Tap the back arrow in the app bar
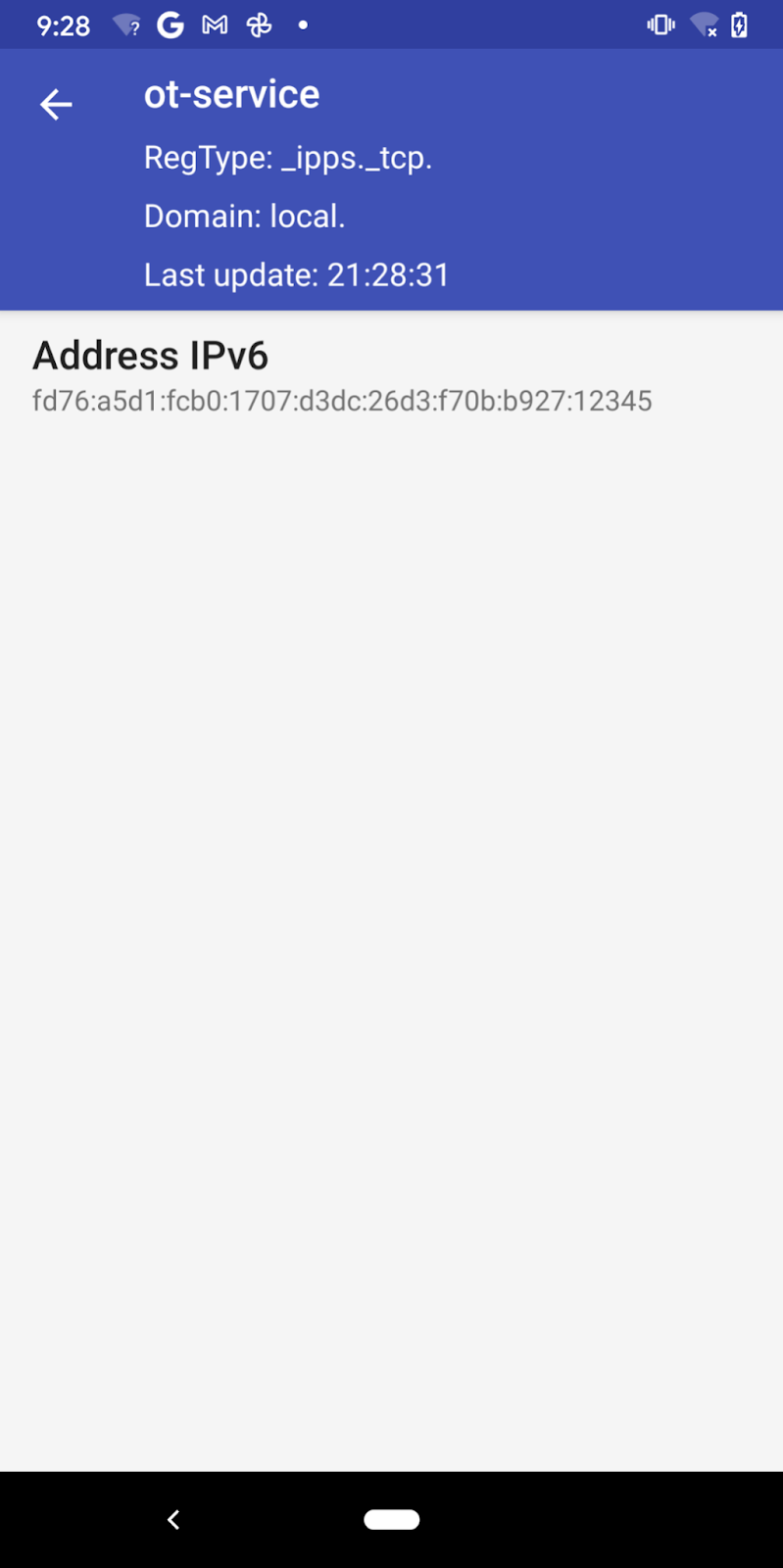 point(56,104)
